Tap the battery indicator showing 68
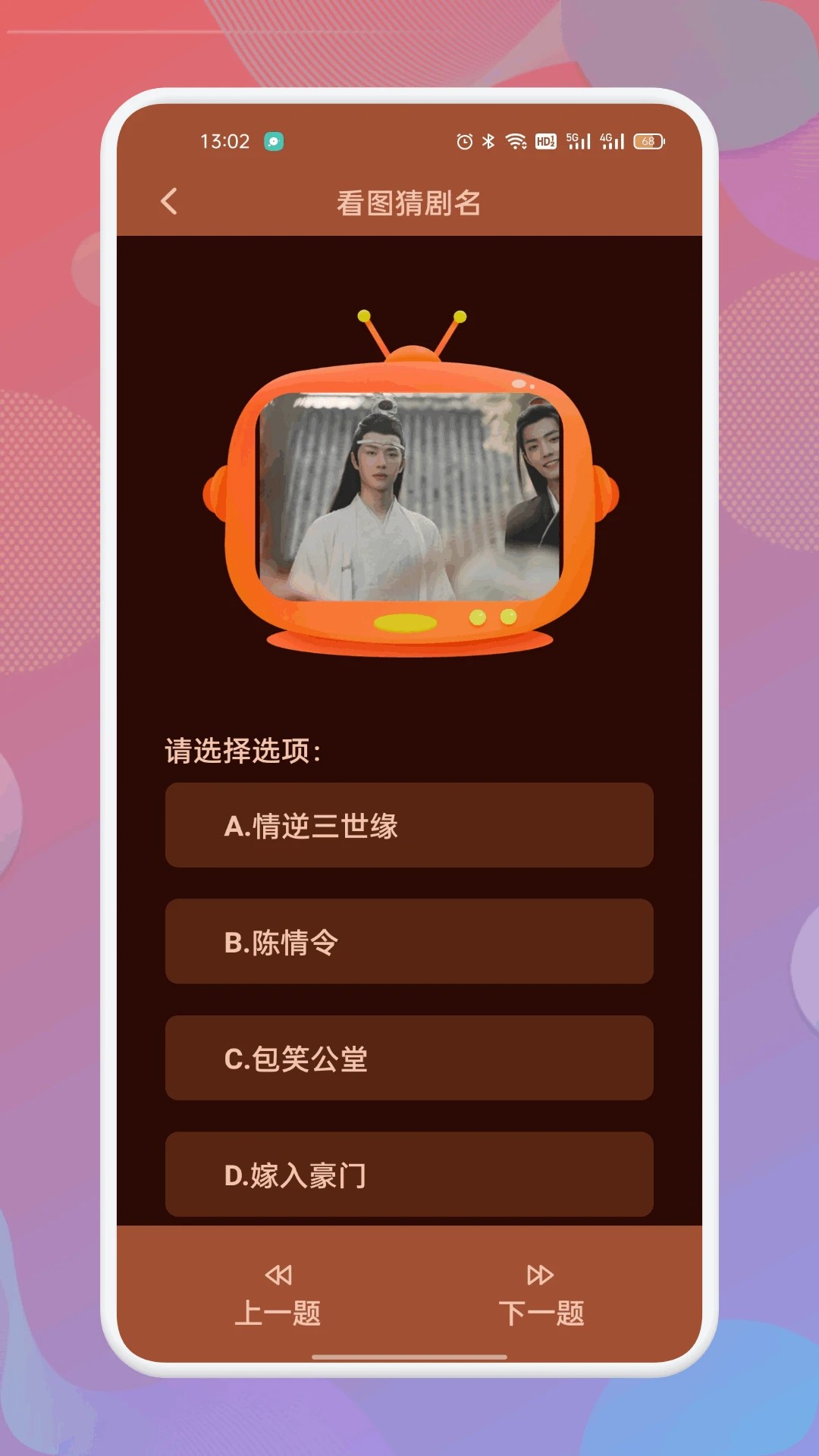819x1456 pixels. click(x=648, y=140)
